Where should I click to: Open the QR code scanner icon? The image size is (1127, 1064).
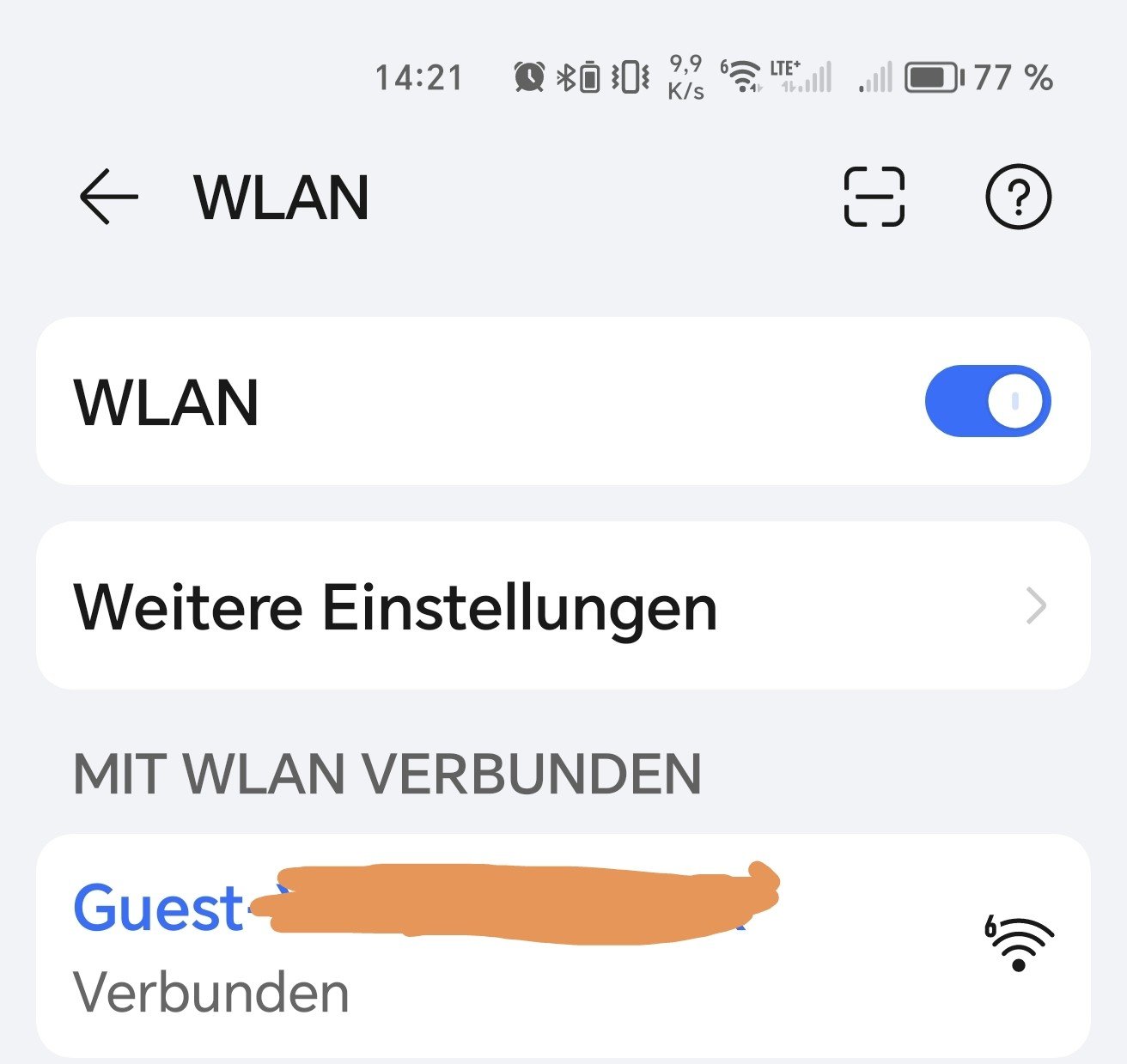tap(874, 197)
